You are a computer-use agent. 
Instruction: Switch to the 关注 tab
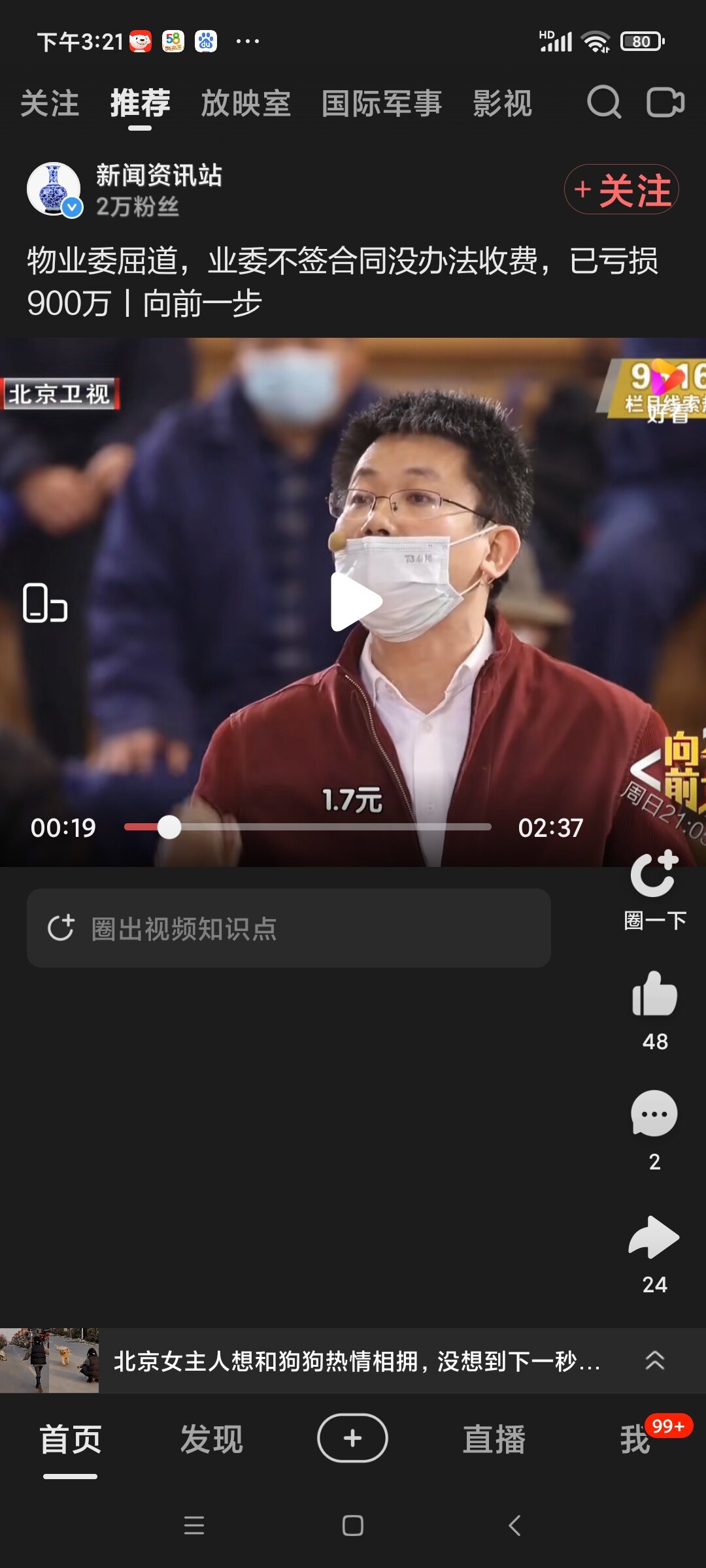pos(50,104)
